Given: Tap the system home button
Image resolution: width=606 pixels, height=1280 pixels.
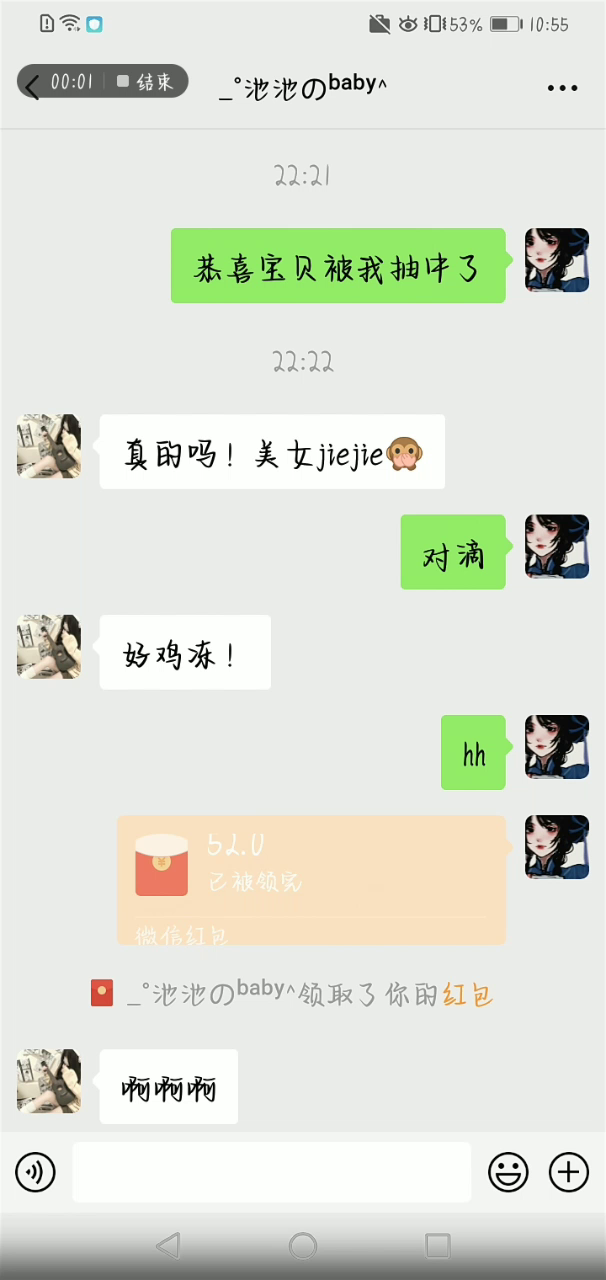Looking at the screenshot, I should click(303, 1246).
